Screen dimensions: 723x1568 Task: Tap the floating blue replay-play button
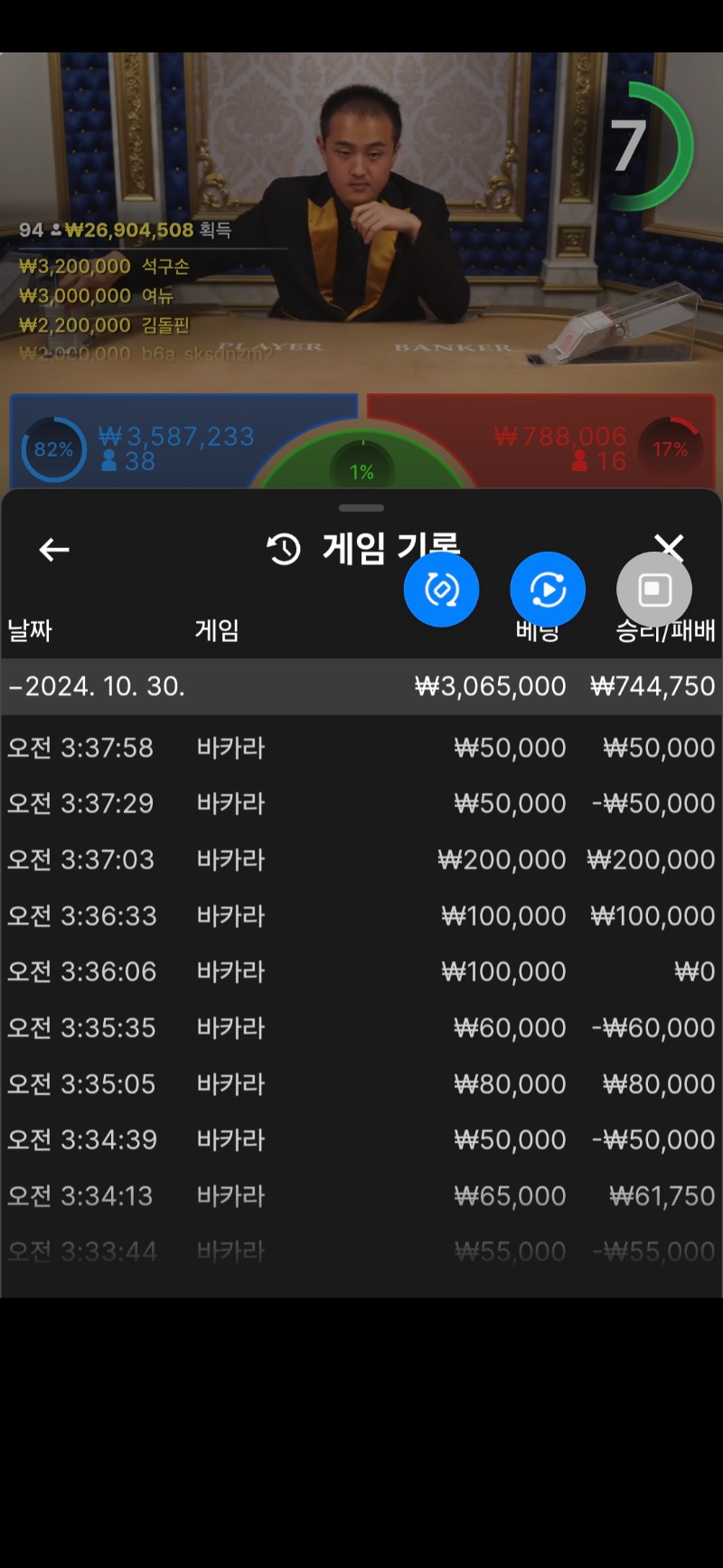pyautogui.click(x=548, y=590)
